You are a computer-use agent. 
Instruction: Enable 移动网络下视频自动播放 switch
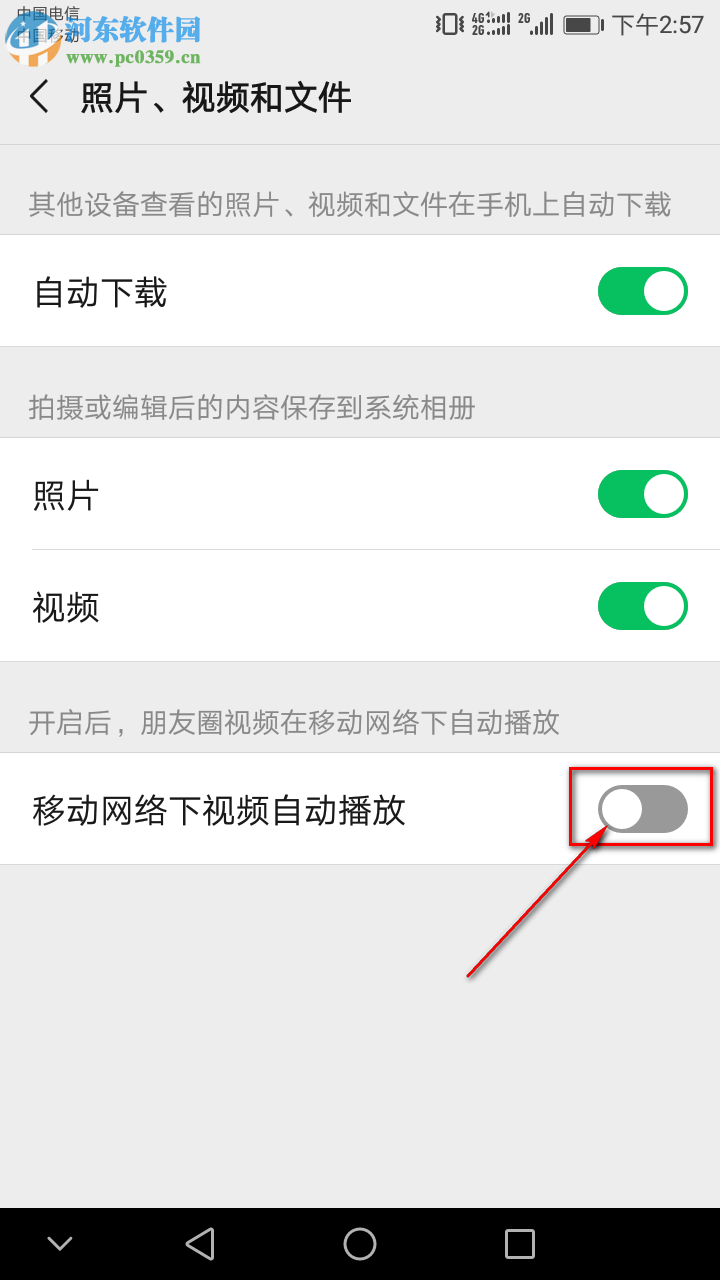point(642,807)
